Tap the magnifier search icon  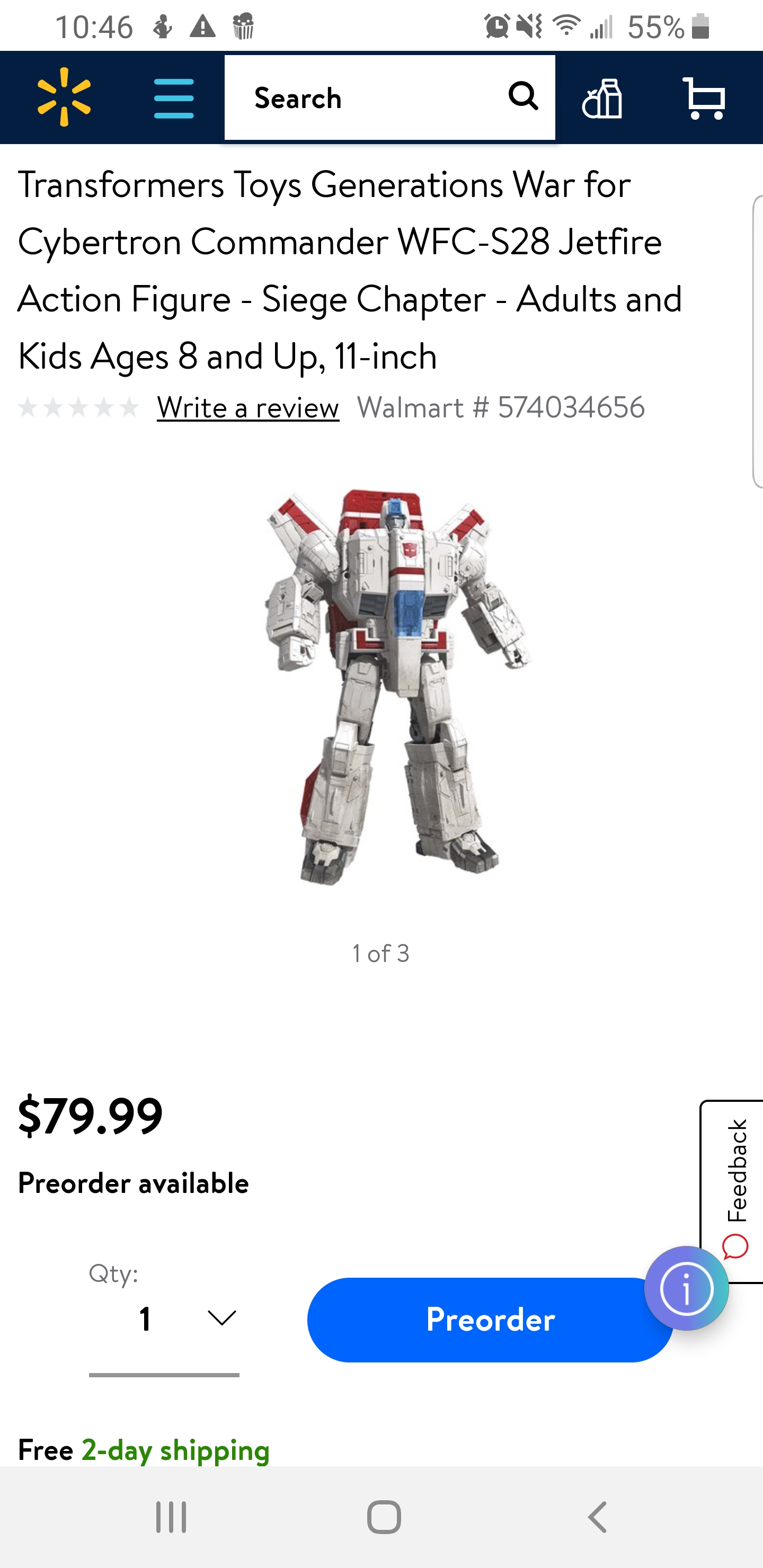[523, 96]
